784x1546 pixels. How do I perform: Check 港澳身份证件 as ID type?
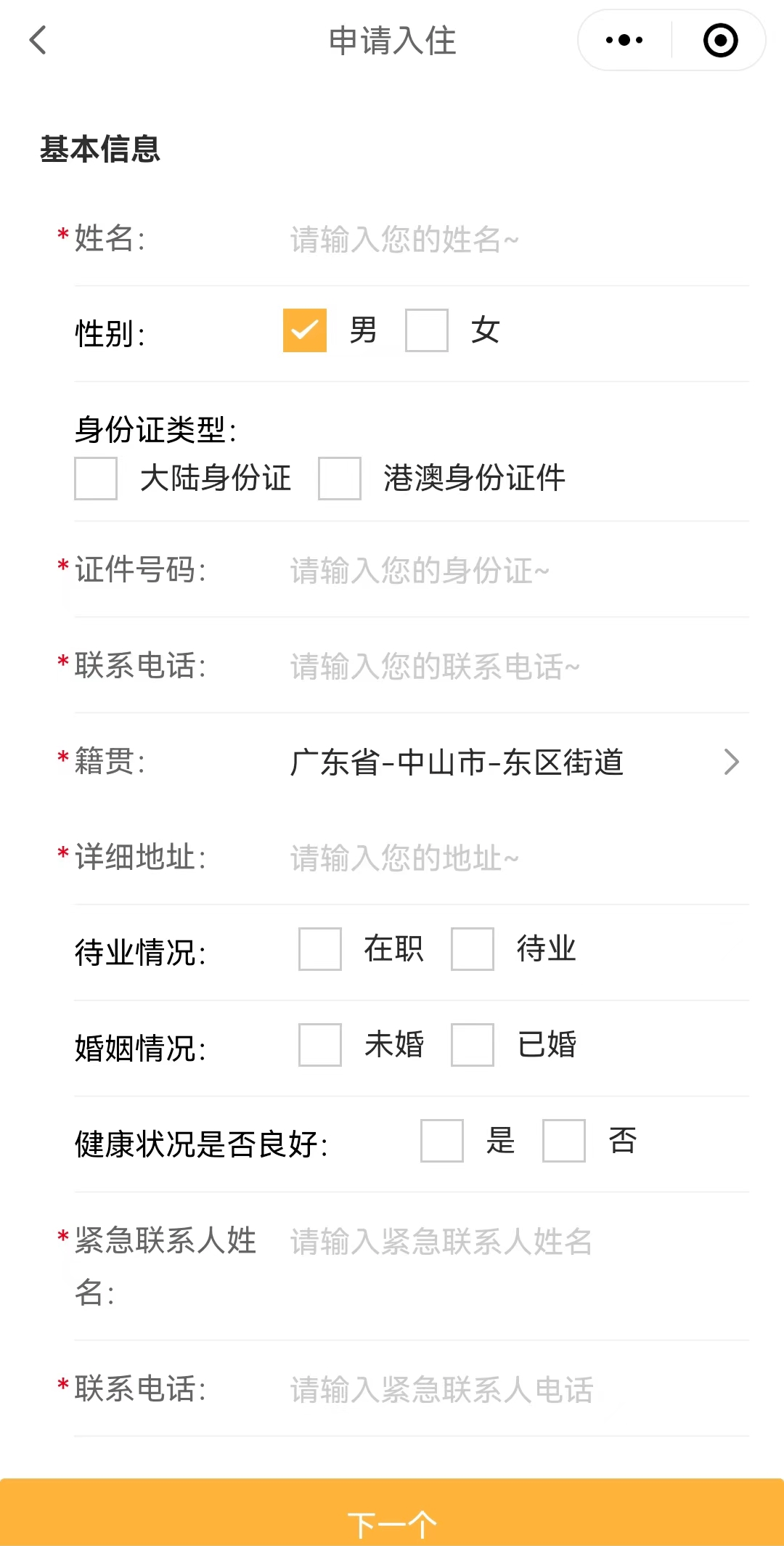pyautogui.click(x=340, y=479)
